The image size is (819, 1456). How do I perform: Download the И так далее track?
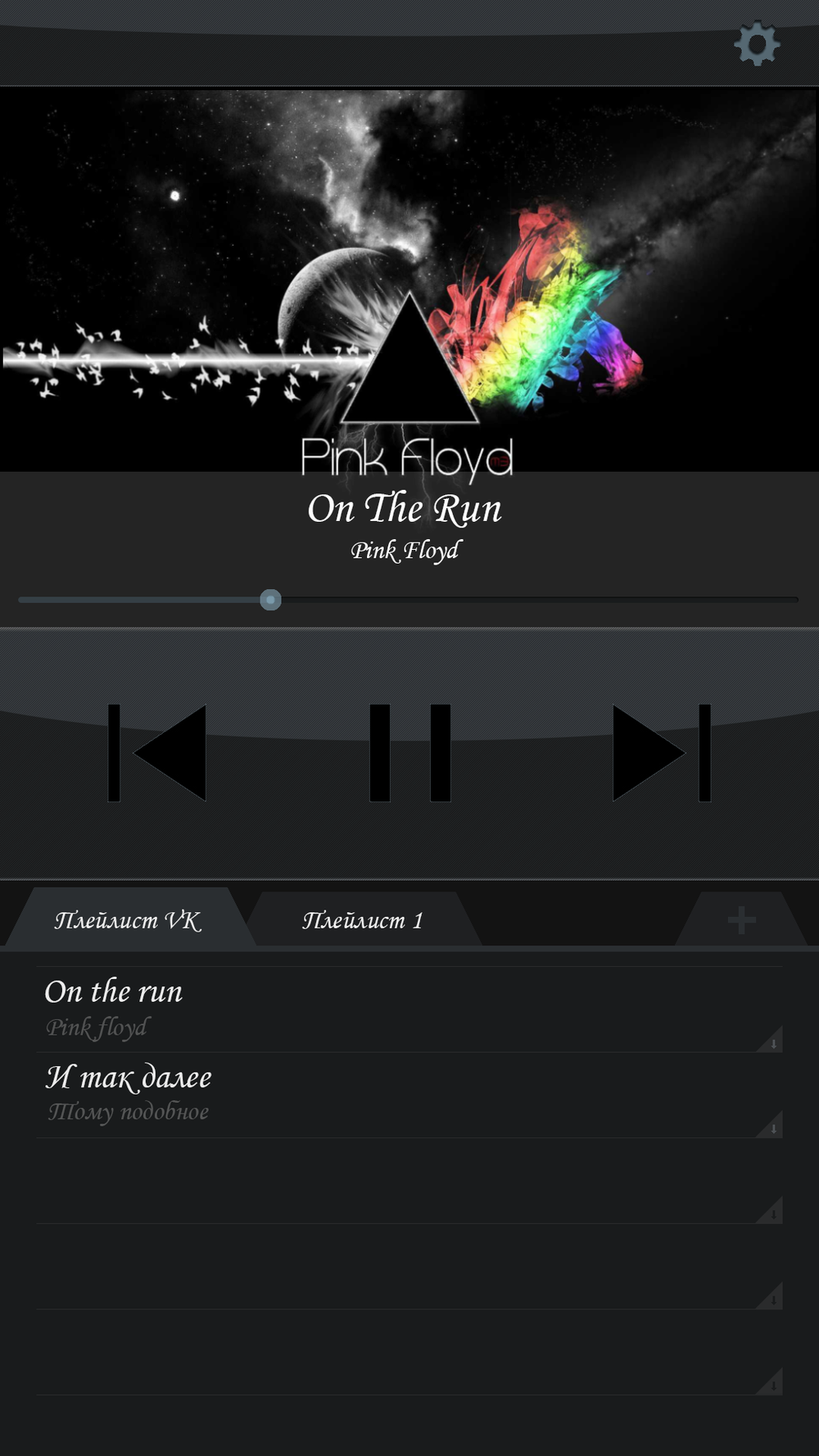pyautogui.click(x=770, y=1125)
